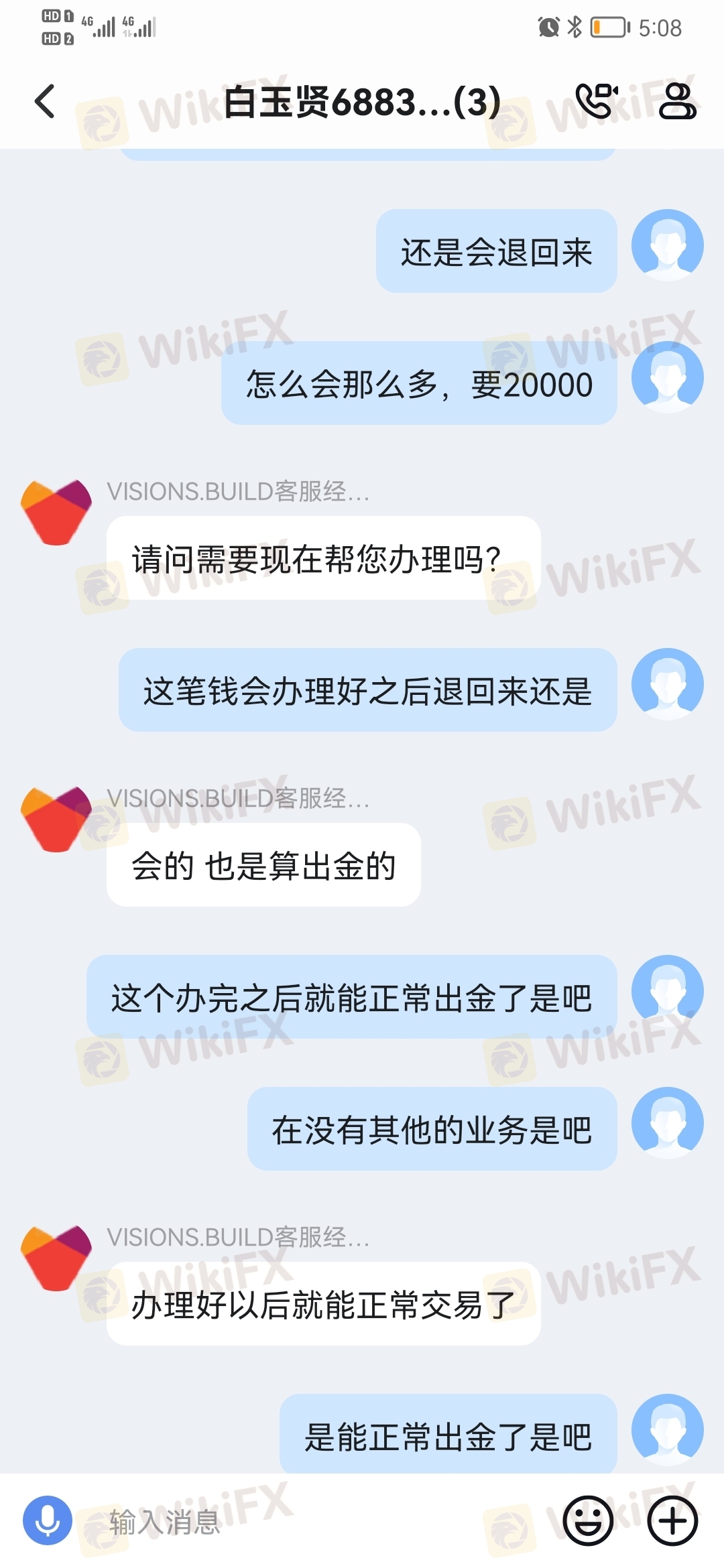Screen dimensions: 724x1568
Task: Go back from the 白玉贤6883 chat
Action: [45, 102]
